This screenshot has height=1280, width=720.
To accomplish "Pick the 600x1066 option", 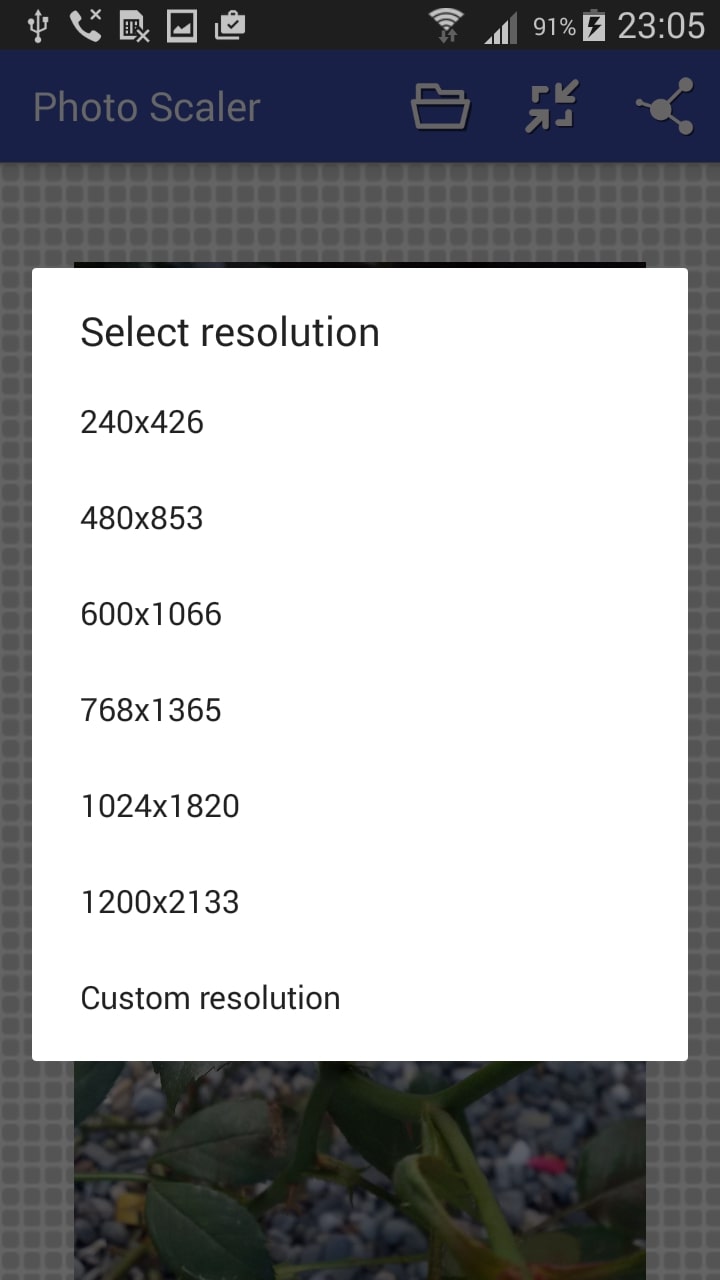I will pos(151,614).
